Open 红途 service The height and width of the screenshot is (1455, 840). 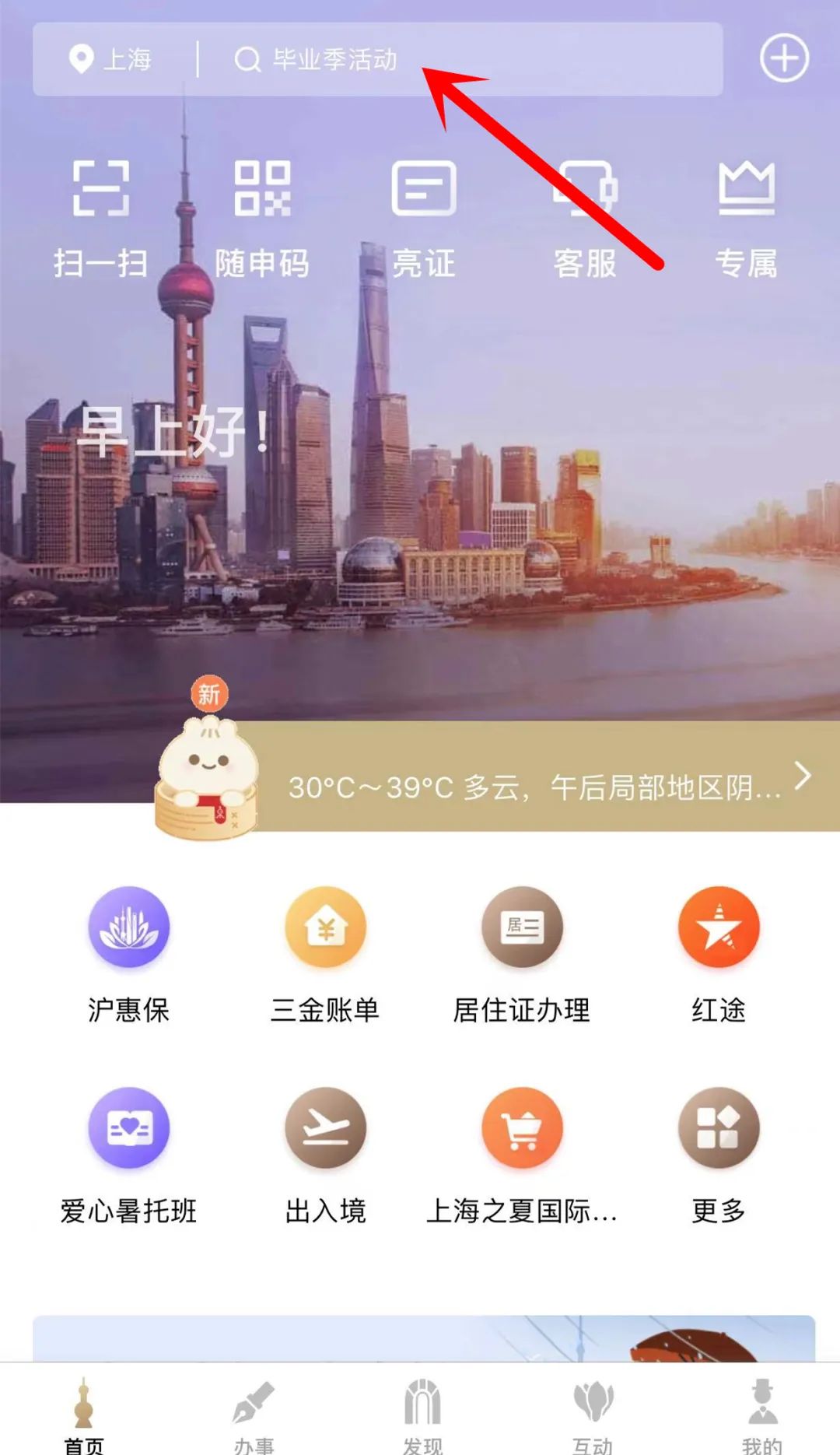719,953
